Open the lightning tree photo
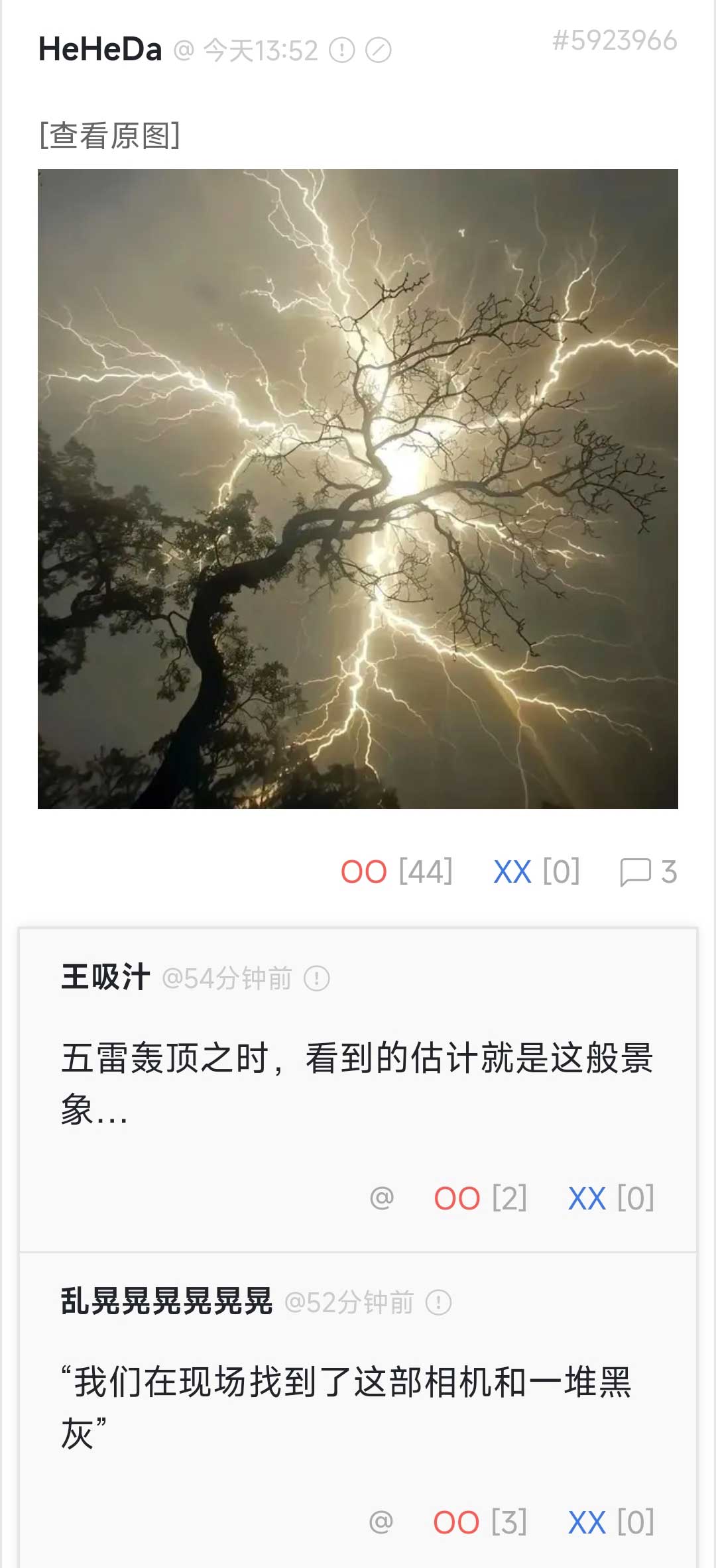Screen dimensions: 716x1568 (x=358, y=489)
